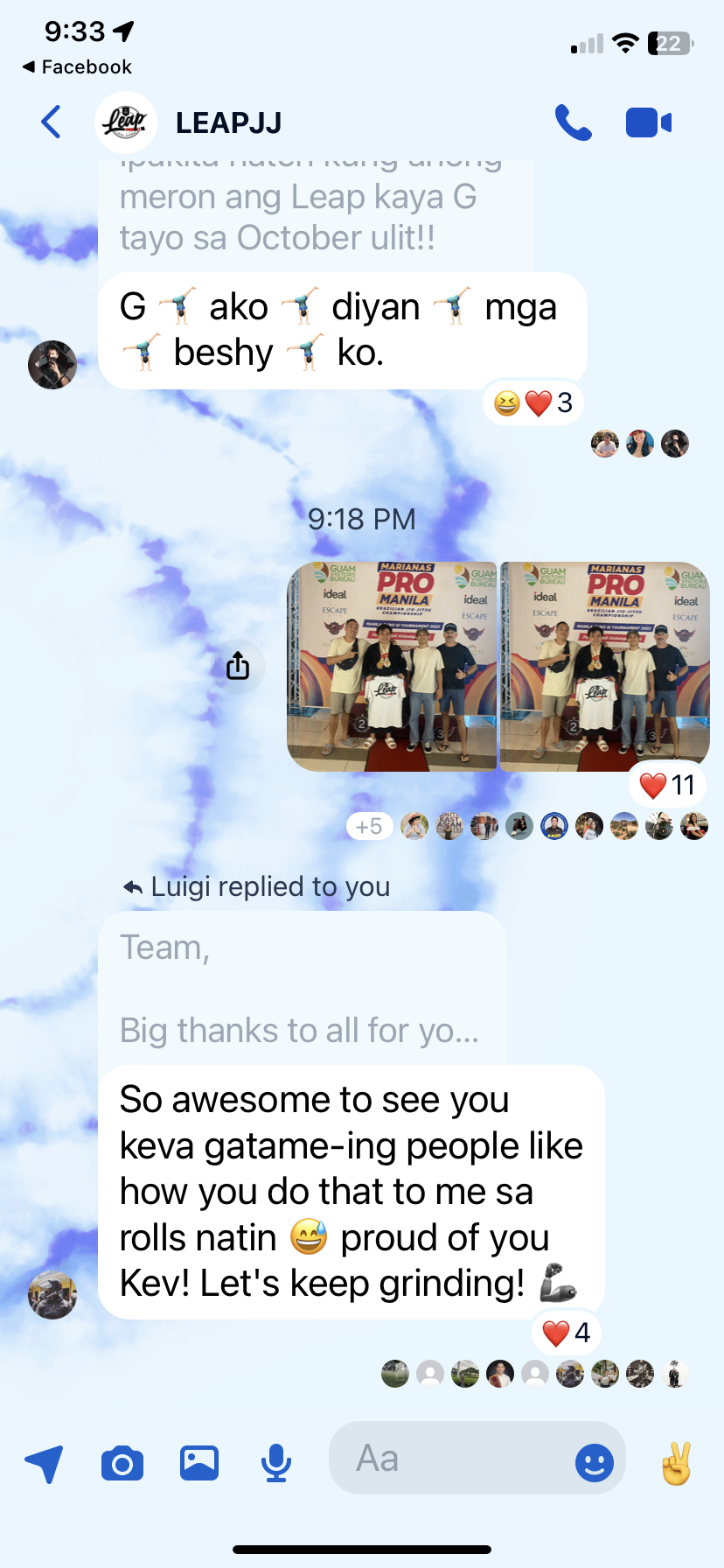The width and height of the screenshot is (724, 1568).
Task: Record a voice message with the microphone
Action: tap(276, 1463)
